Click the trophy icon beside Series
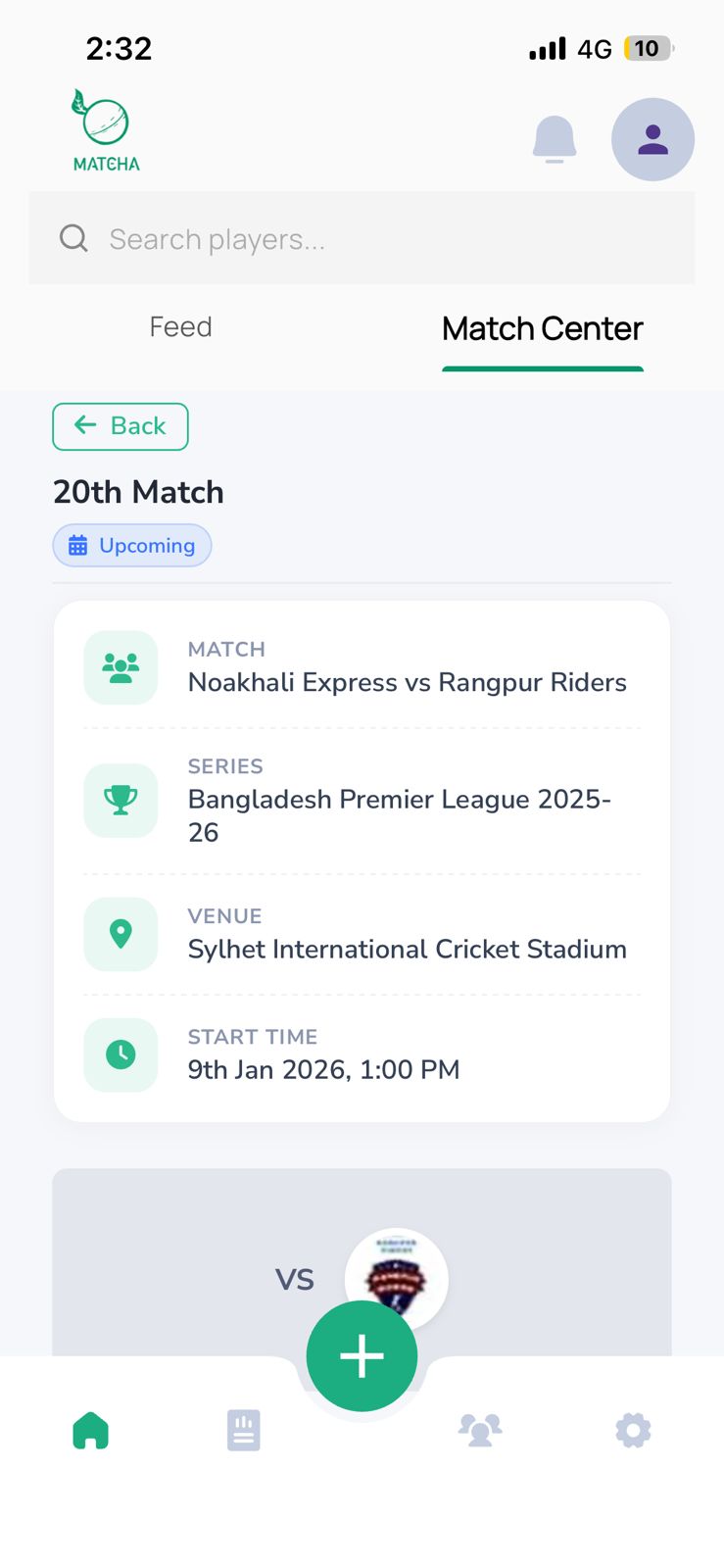 120,801
